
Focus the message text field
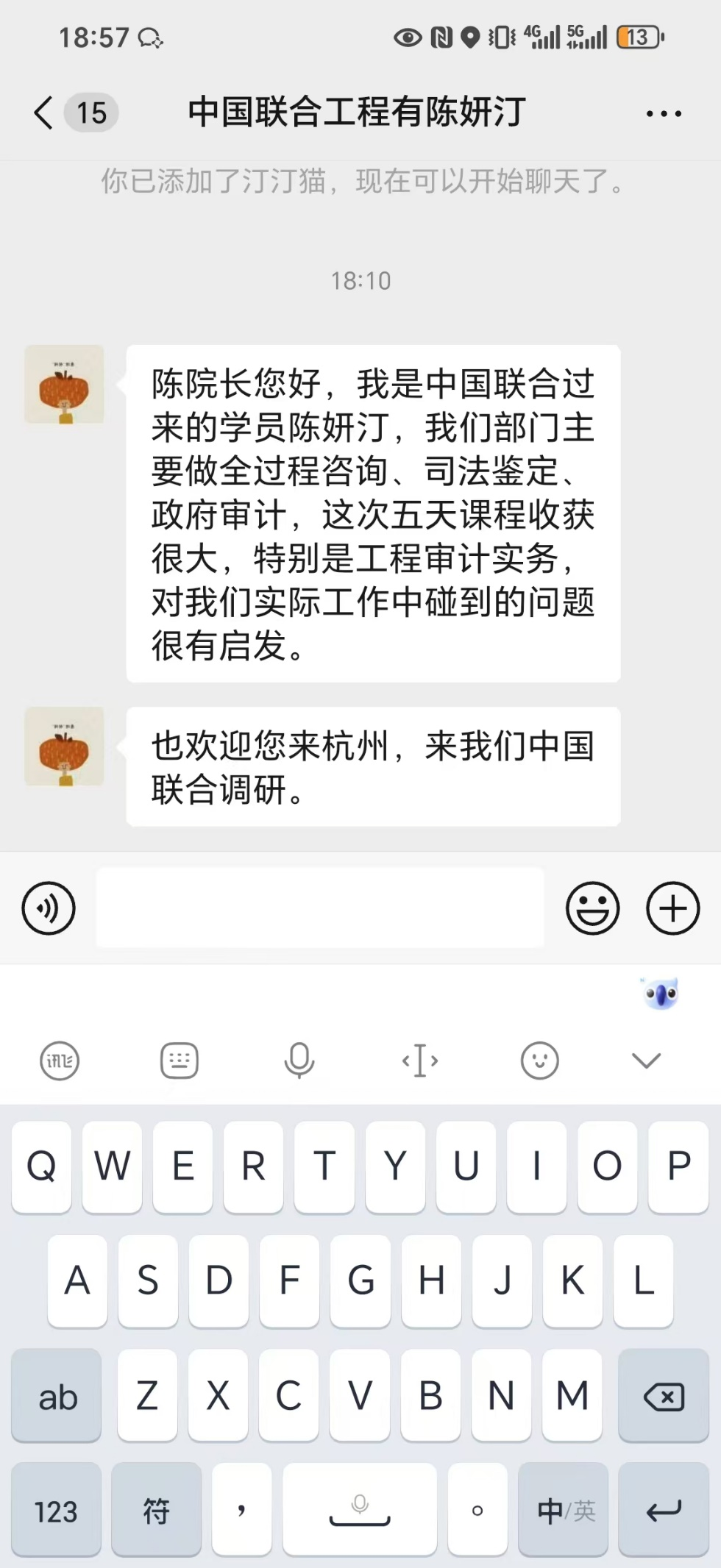coord(320,908)
